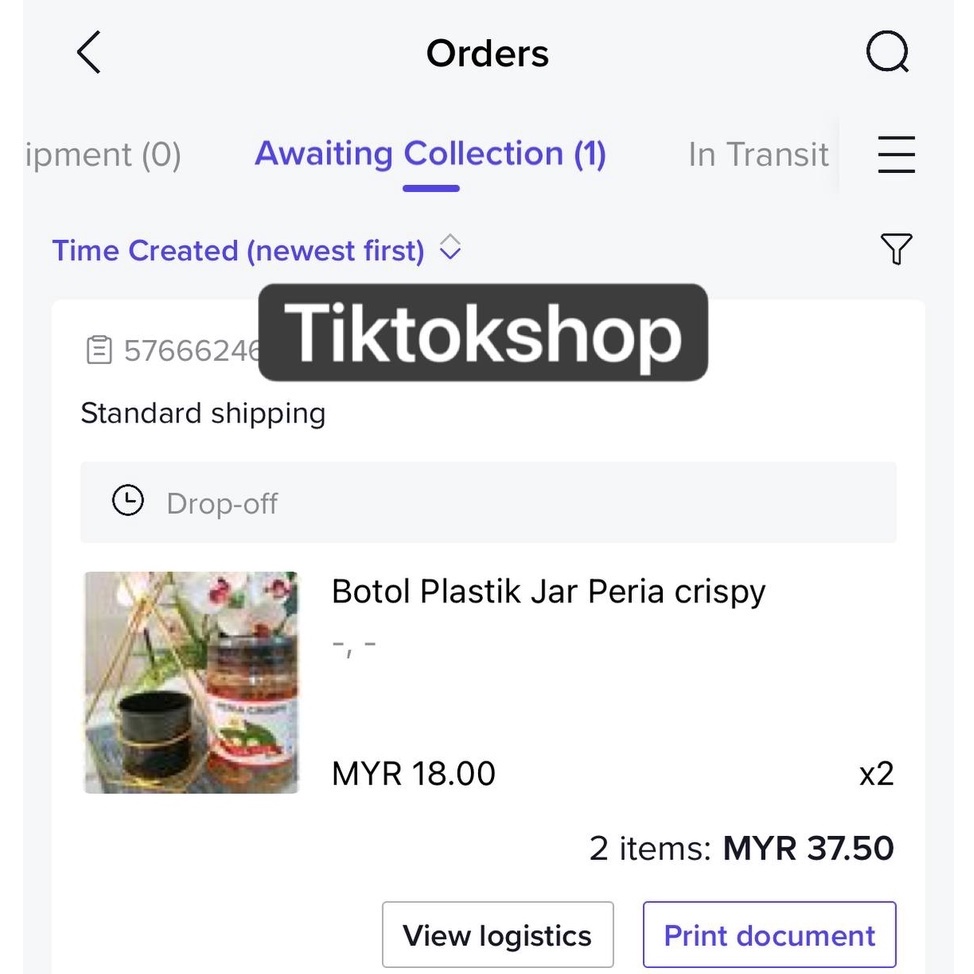Change the Time Created sort order
Image resolution: width=974 pixels, height=974 pixels.
coord(257,250)
